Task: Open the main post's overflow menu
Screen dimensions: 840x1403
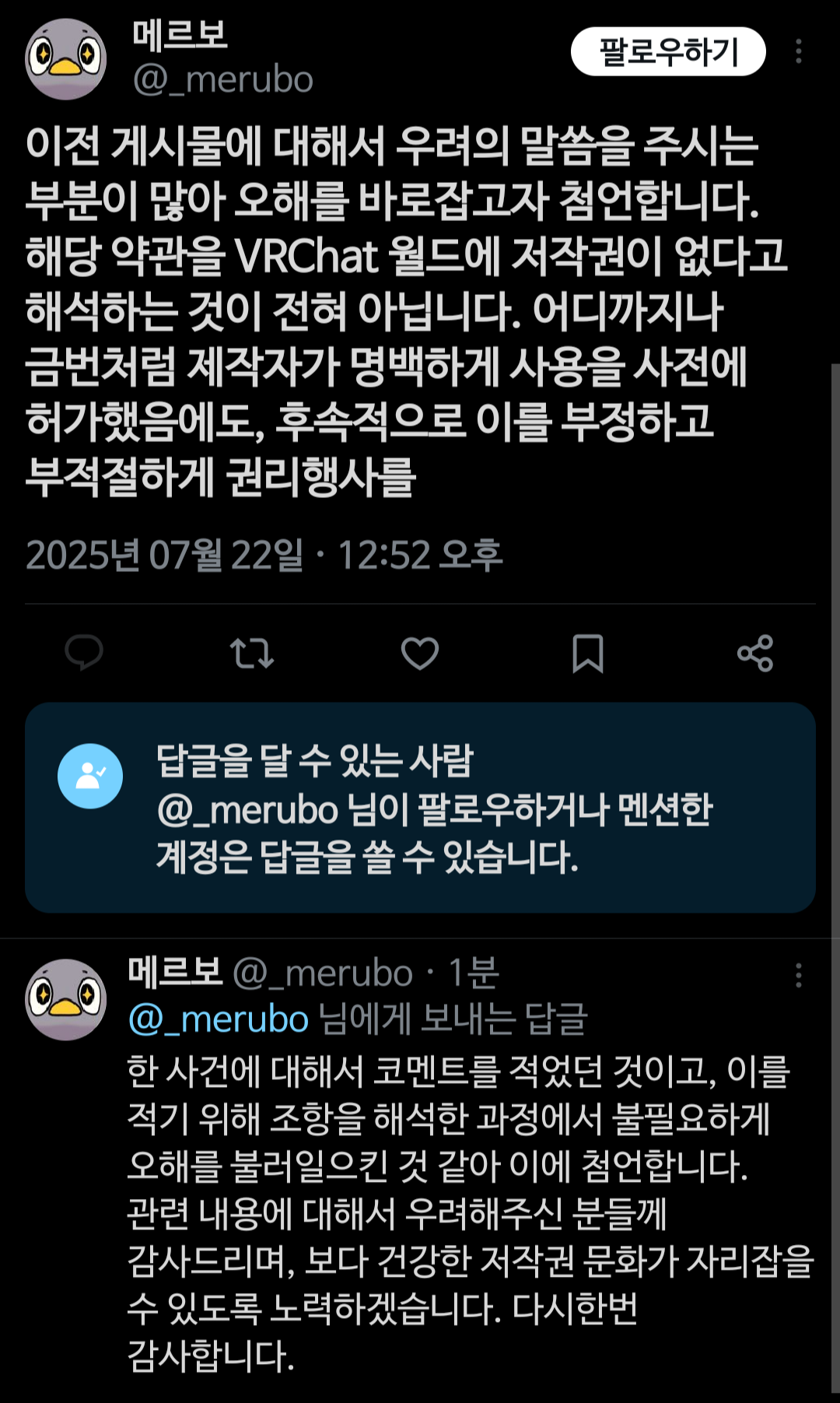Action: 798,51
